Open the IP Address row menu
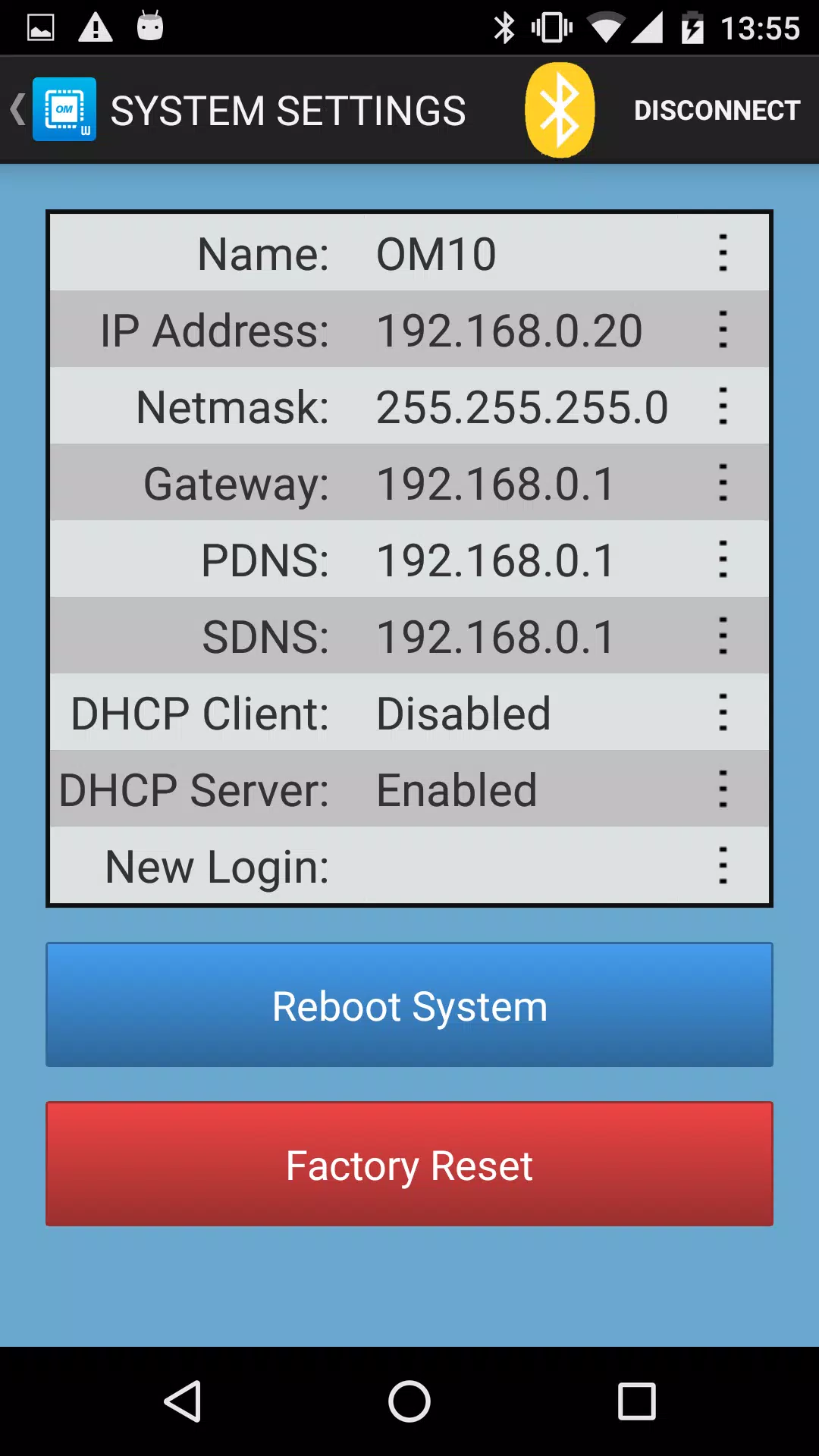 (x=723, y=330)
